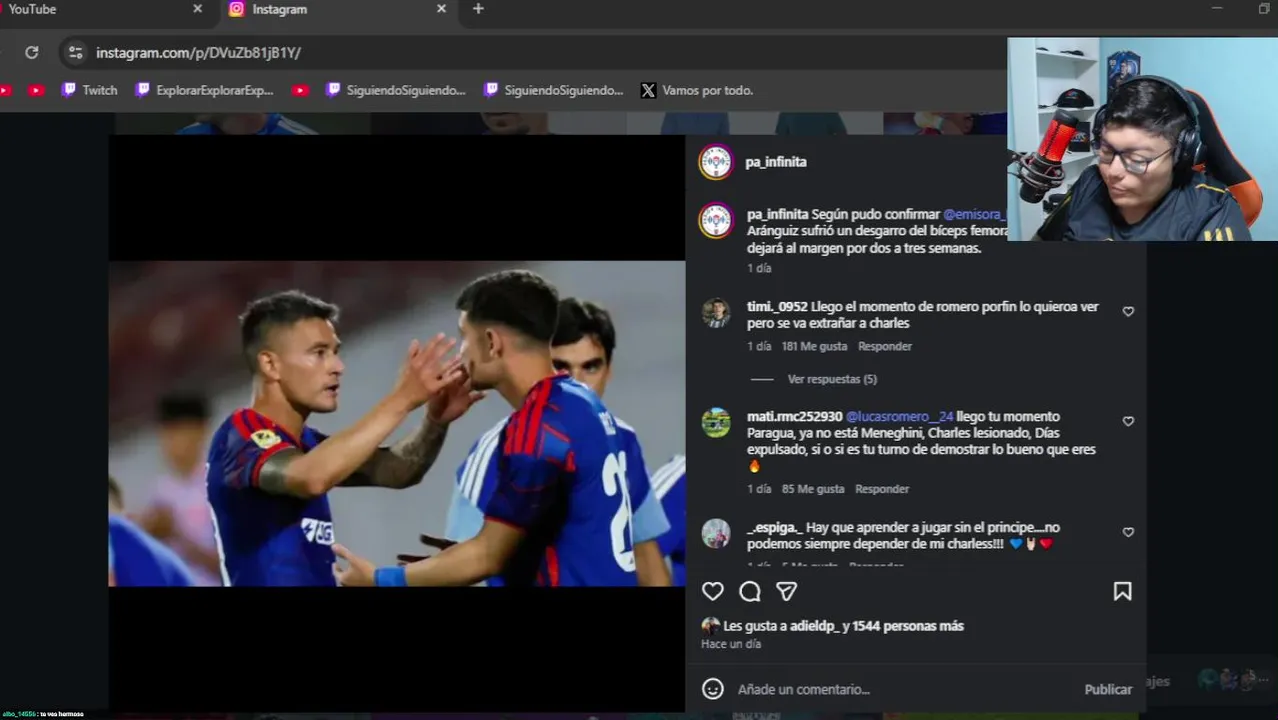Like timi._0952's comment
1278x720 pixels.
[1128, 312]
